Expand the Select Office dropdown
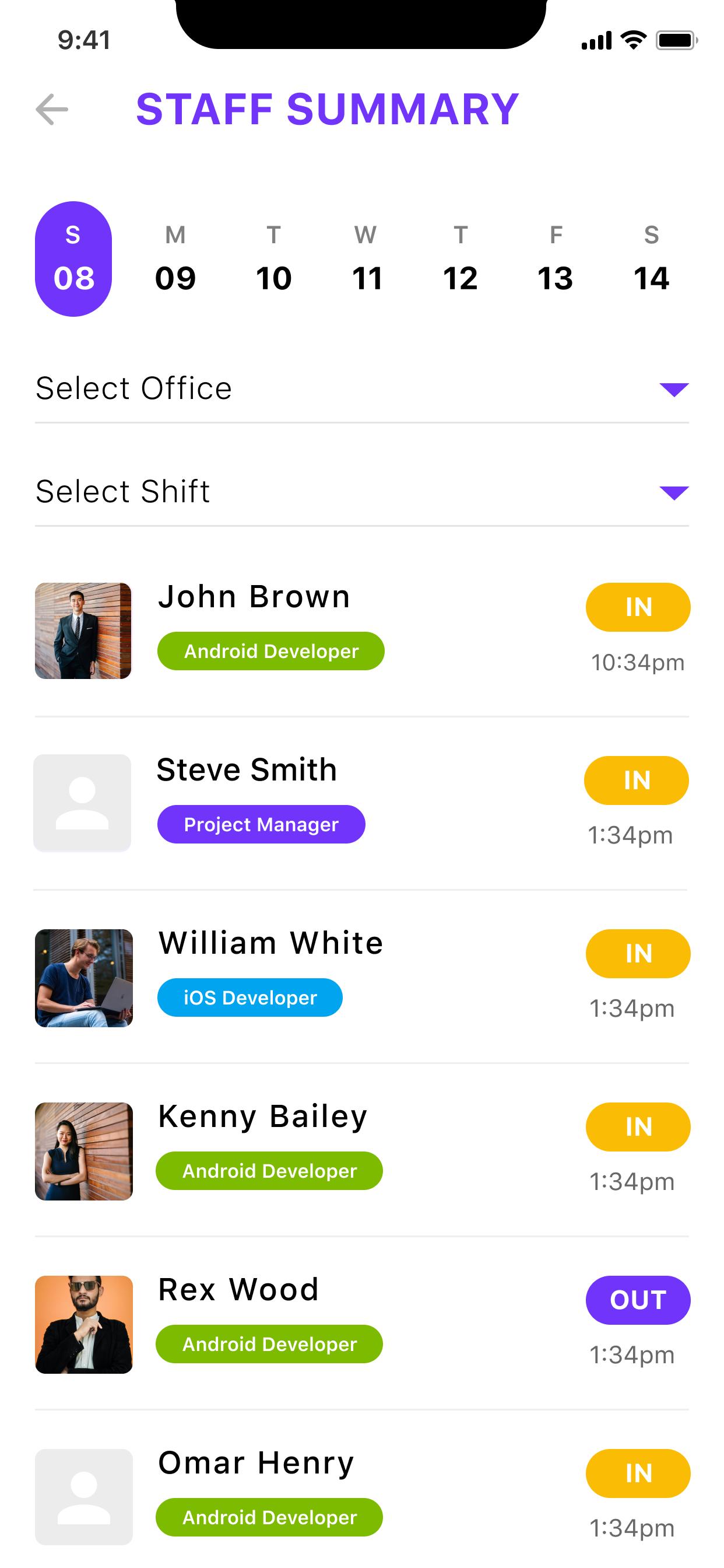The height and width of the screenshot is (1568, 724). [x=362, y=389]
